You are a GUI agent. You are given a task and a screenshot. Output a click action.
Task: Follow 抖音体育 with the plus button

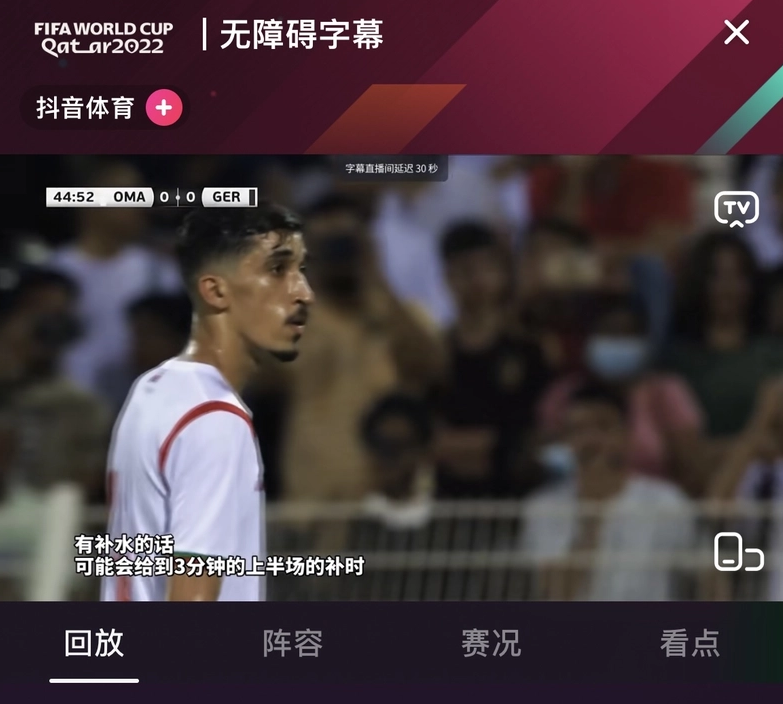coord(164,108)
